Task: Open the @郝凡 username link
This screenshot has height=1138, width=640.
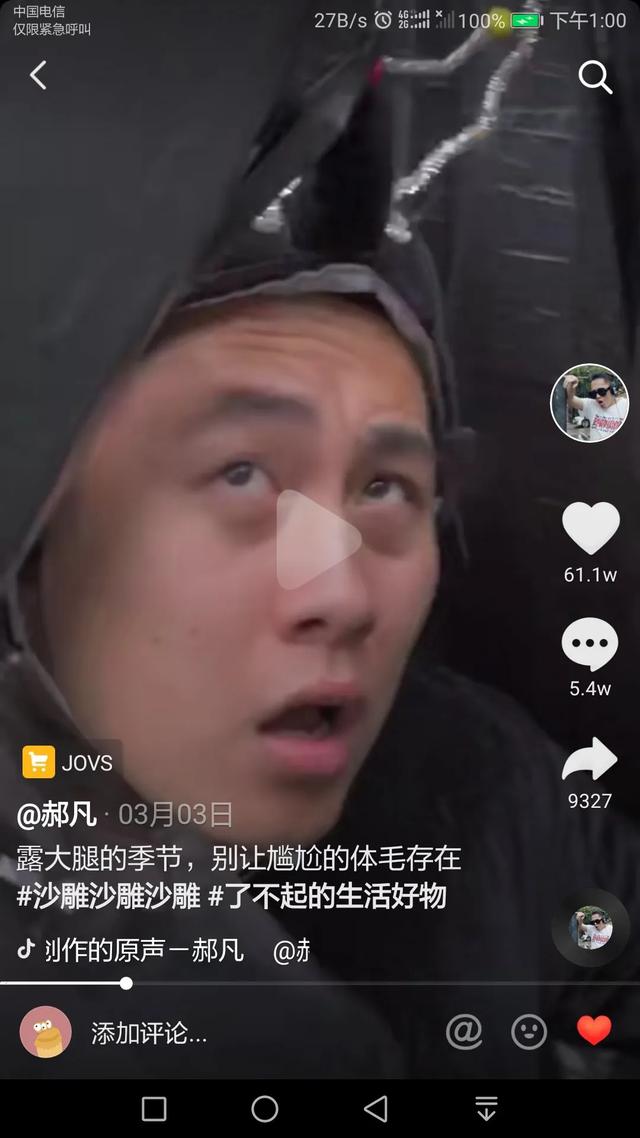Action: pyautogui.click(x=57, y=814)
